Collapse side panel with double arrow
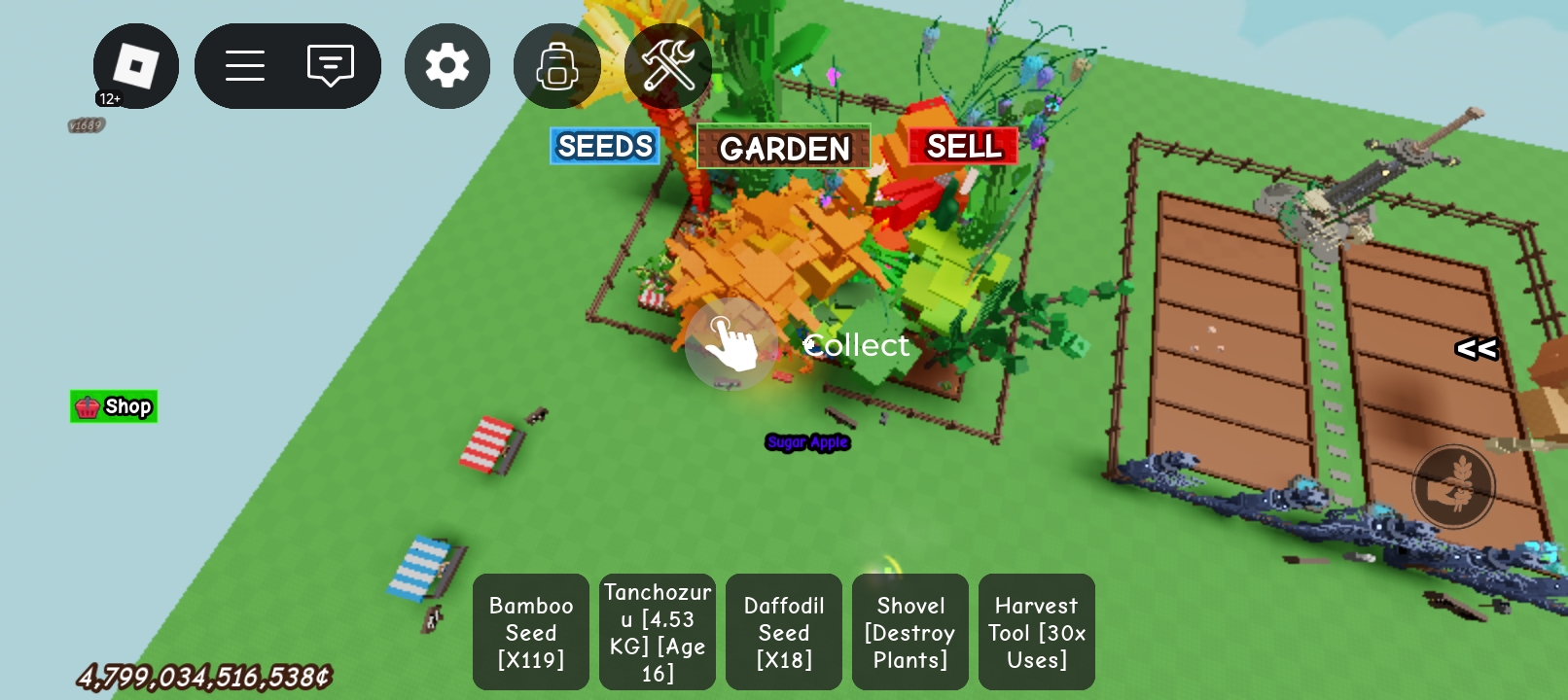This screenshot has height=700, width=1568. pyautogui.click(x=1475, y=348)
